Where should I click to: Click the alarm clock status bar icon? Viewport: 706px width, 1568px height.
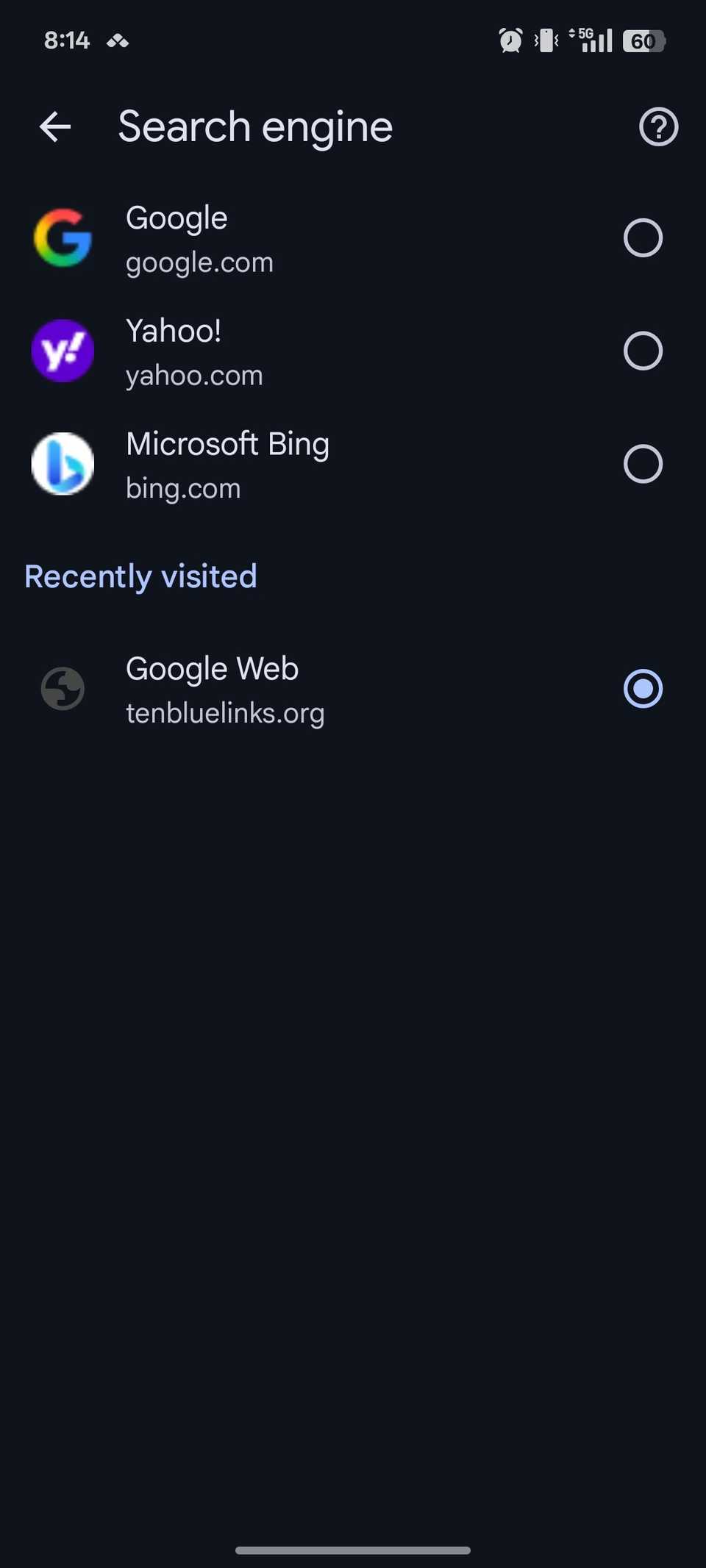[x=509, y=40]
